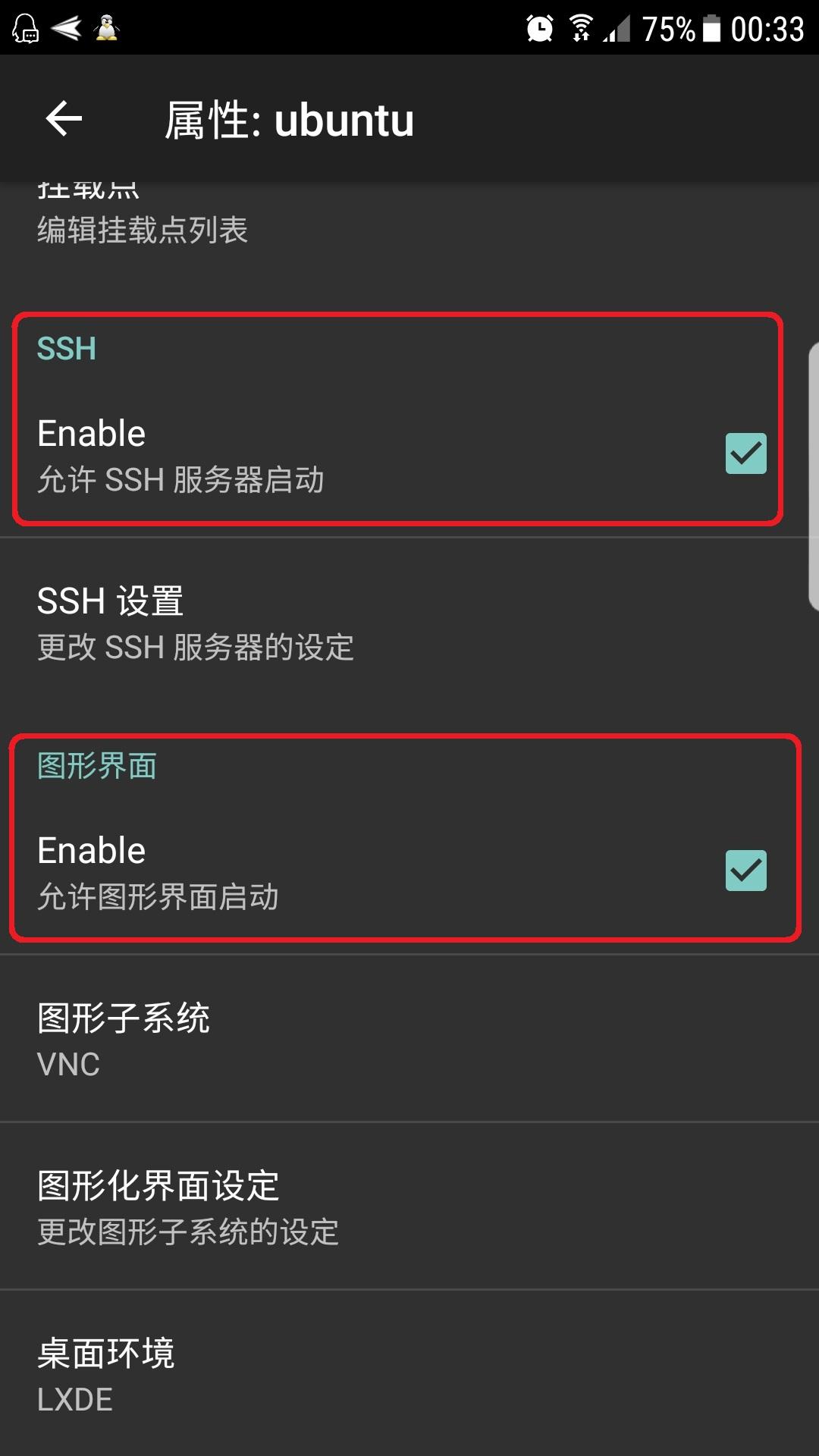819x1456 pixels.
Task: Uncheck the 图形界面 Enable checkbox
Action: point(745,871)
